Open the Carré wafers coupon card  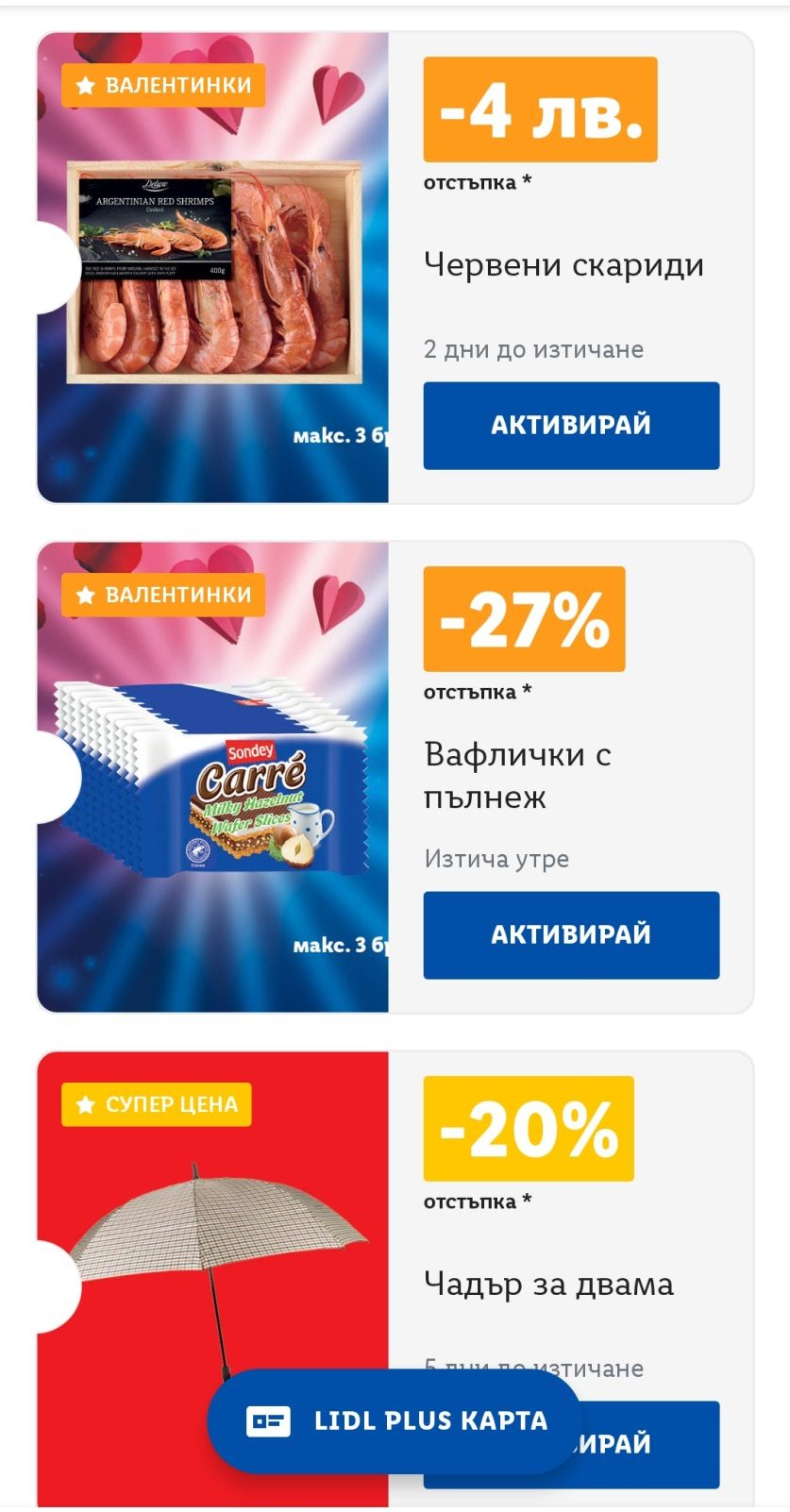tap(213, 776)
